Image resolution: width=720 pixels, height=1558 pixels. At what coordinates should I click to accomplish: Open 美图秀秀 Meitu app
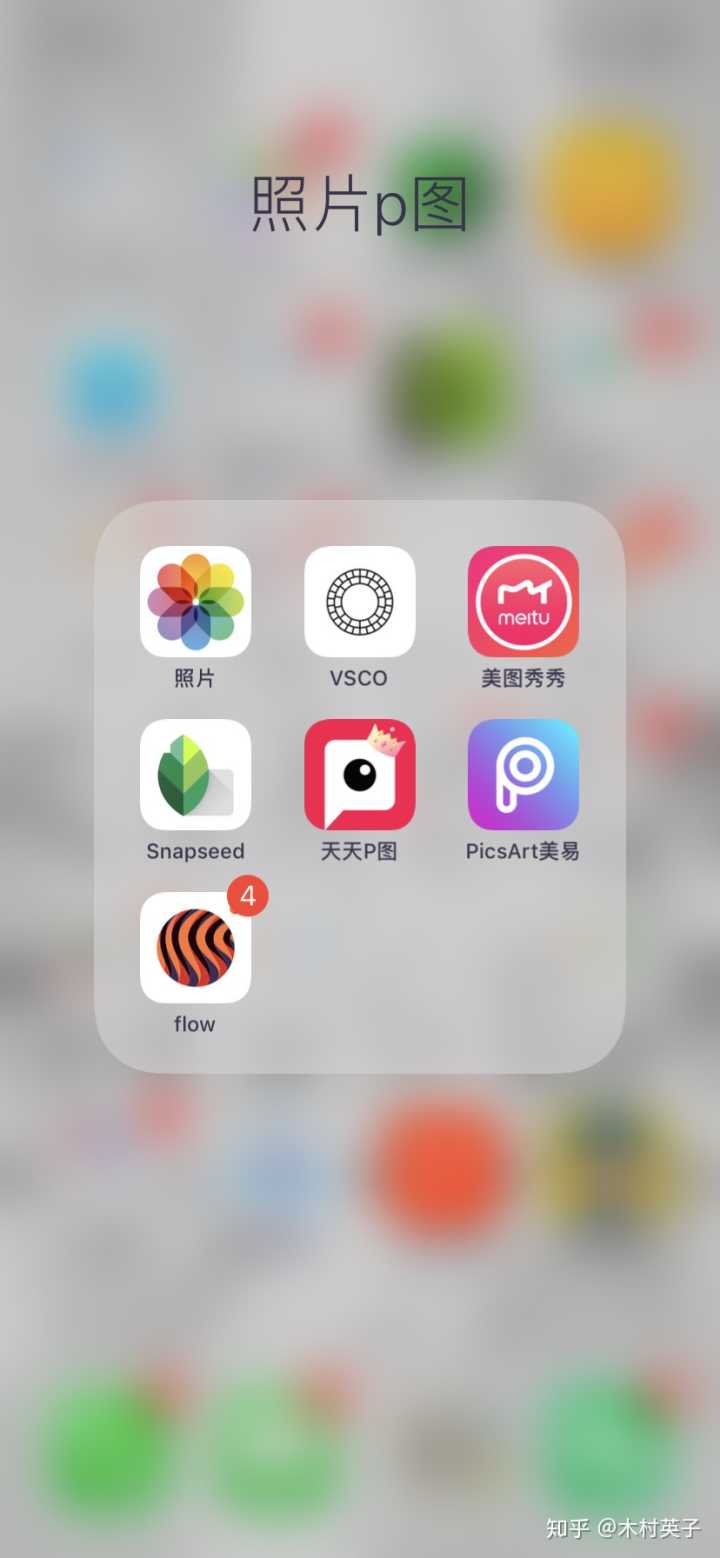[523, 601]
